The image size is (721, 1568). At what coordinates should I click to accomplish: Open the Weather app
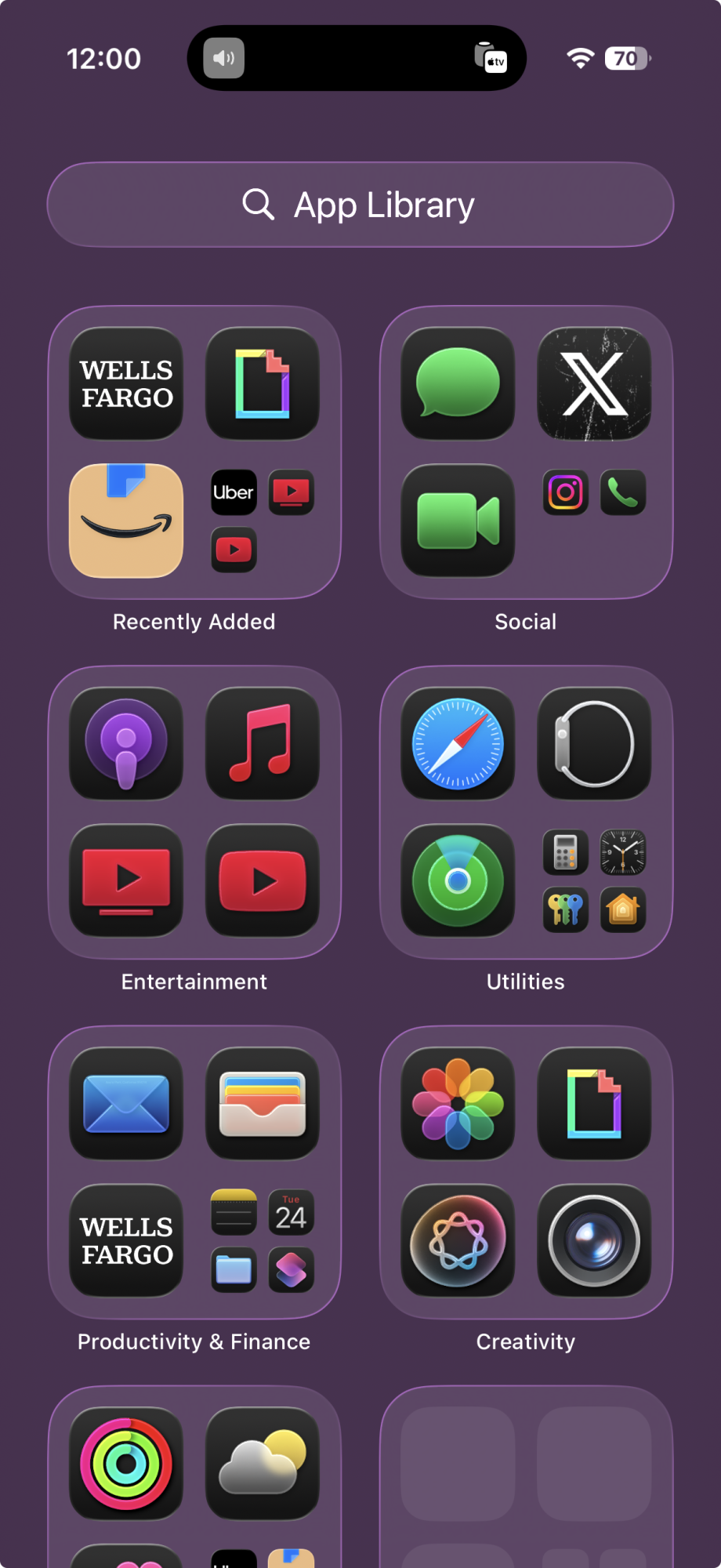tap(263, 1464)
